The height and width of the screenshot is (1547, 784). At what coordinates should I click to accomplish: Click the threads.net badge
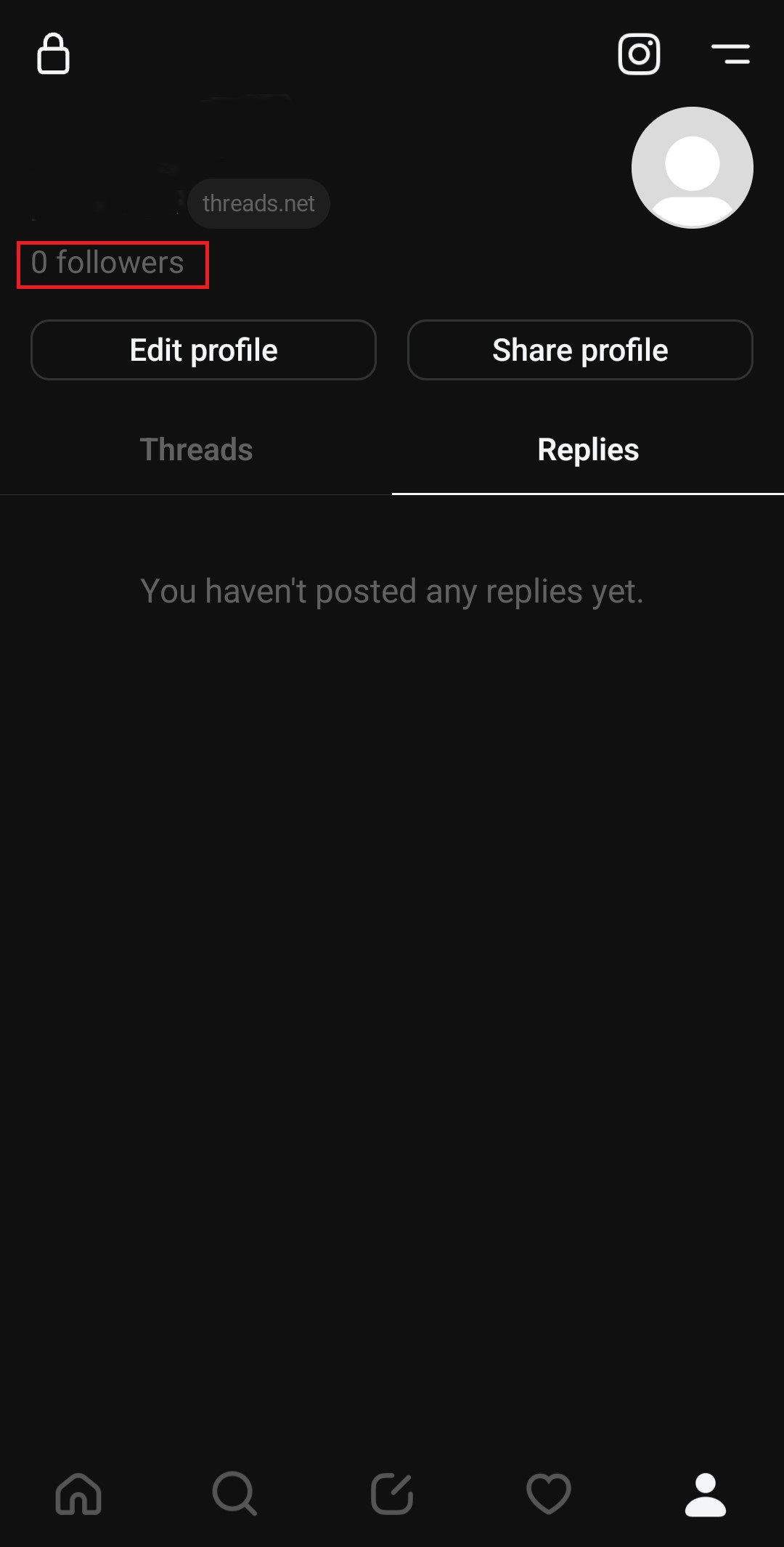[x=258, y=203]
